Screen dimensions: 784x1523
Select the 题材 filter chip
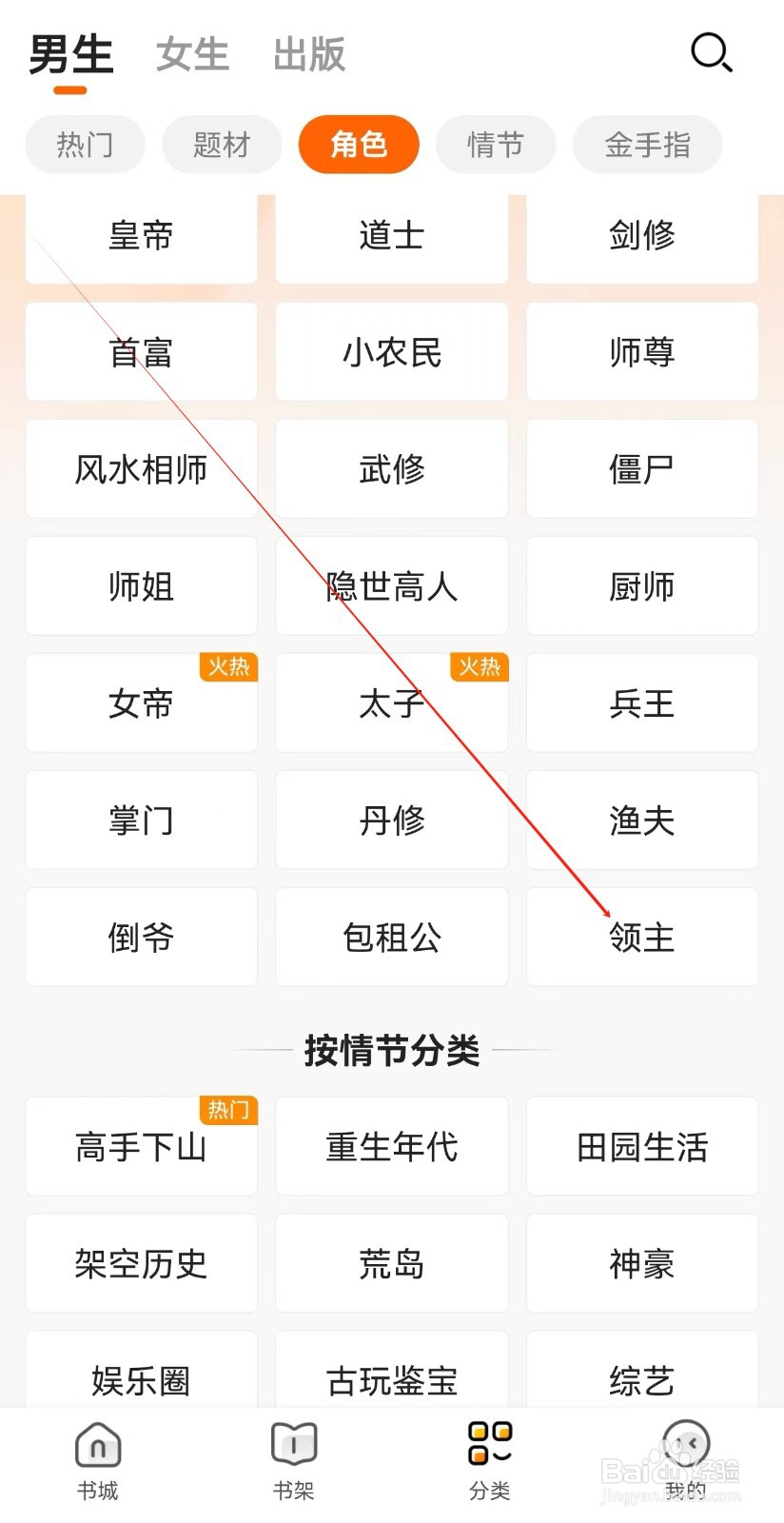(x=221, y=144)
